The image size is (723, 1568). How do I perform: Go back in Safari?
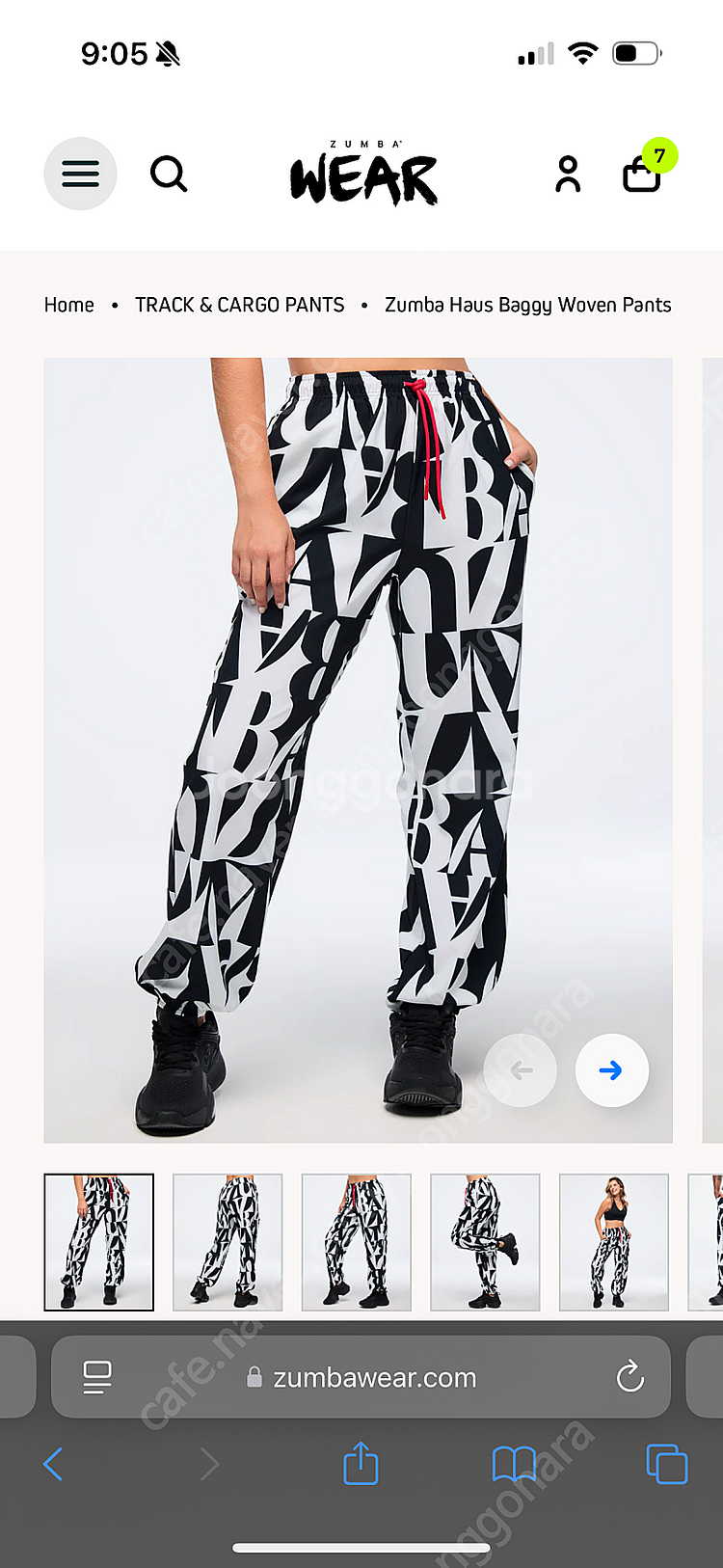pos(53,1464)
